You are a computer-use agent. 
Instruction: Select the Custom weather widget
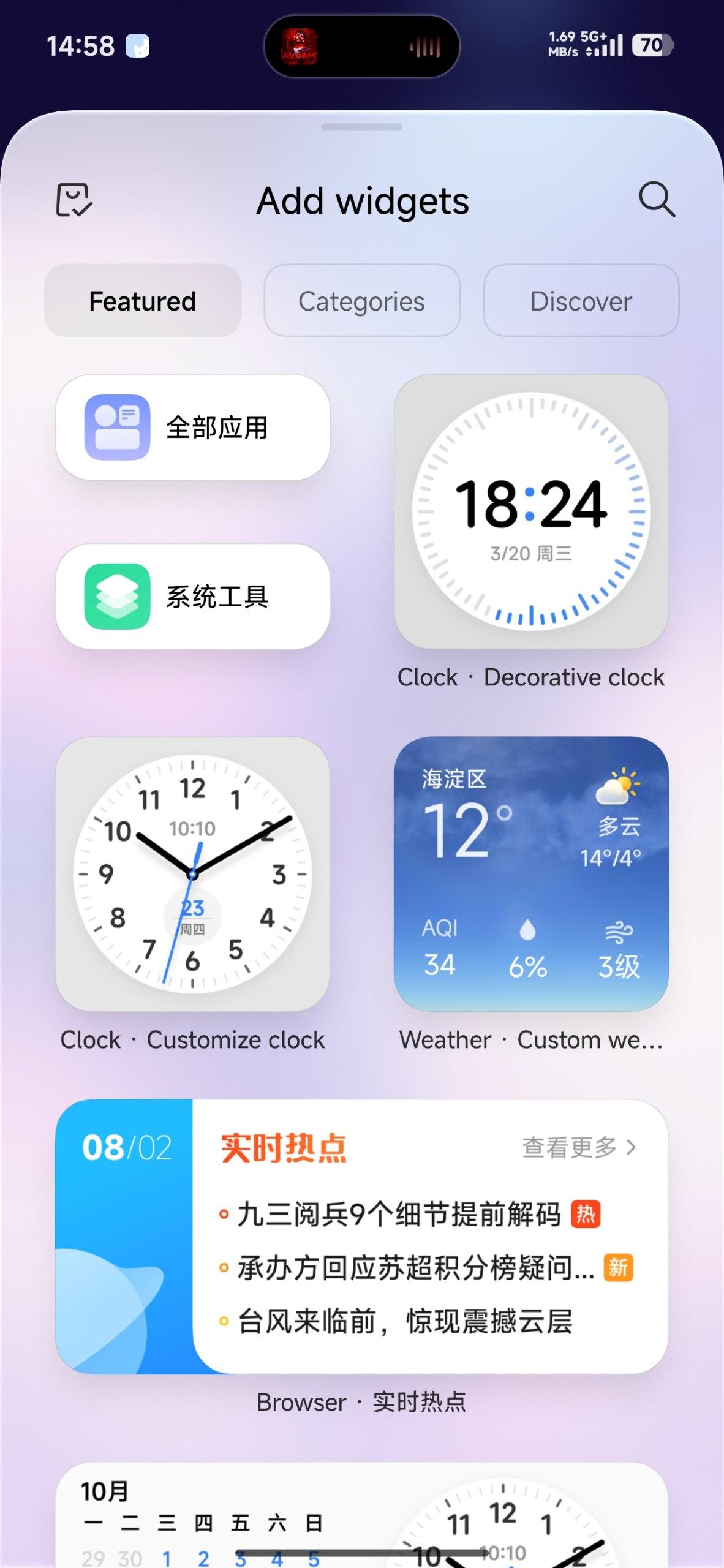[531, 874]
